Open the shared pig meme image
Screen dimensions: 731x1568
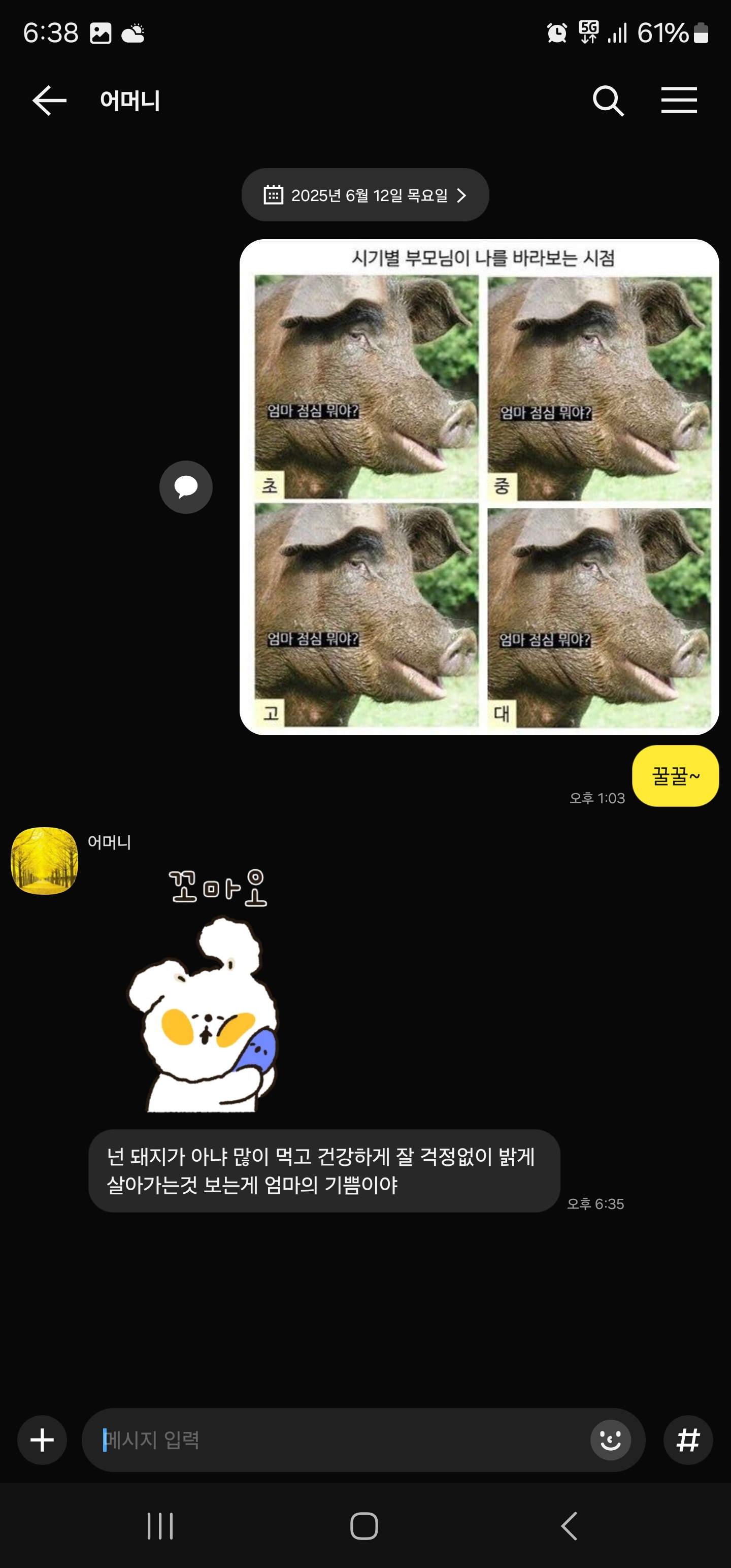point(479,487)
